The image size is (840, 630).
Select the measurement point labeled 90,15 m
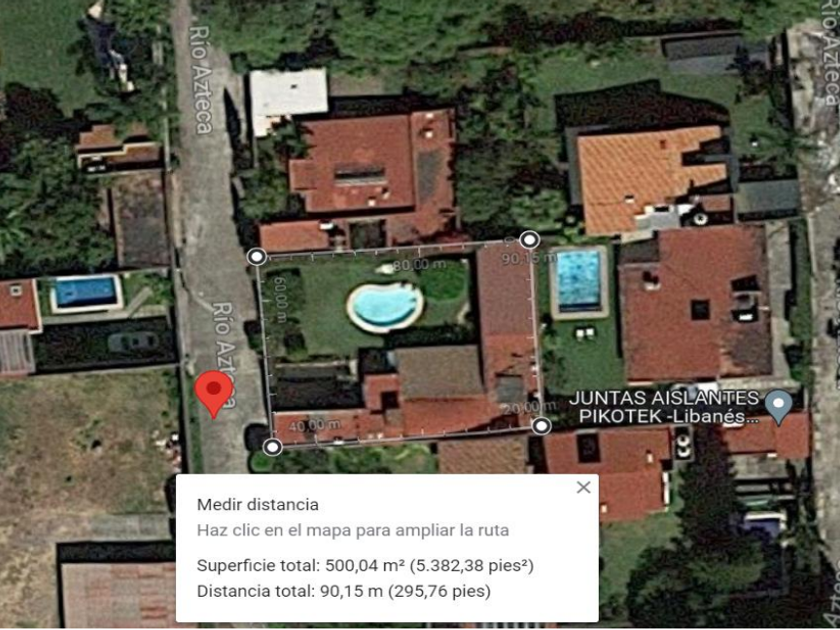click(530, 240)
